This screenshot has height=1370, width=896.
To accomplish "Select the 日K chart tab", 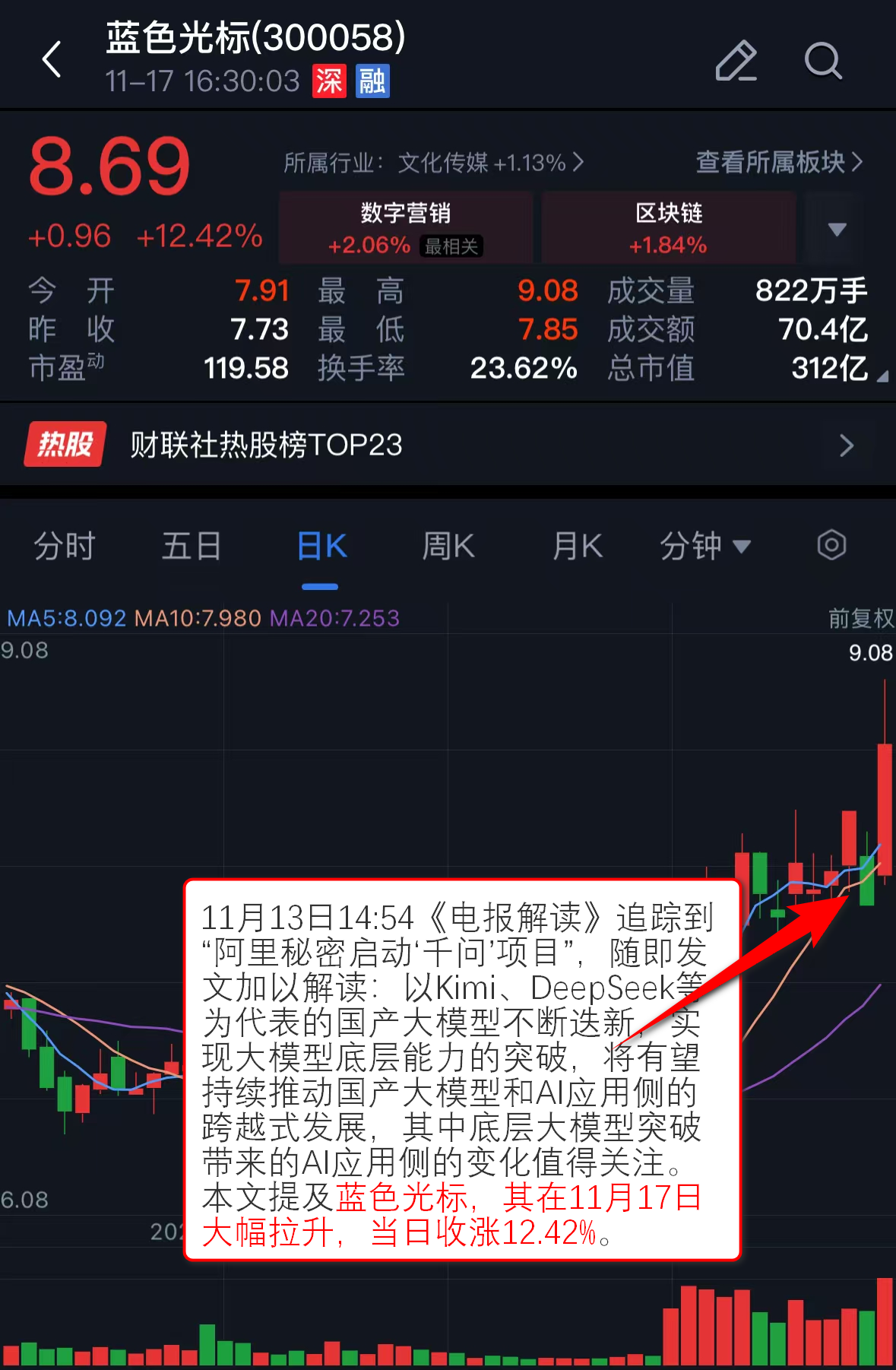I will pyautogui.click(x=321, y=546).
